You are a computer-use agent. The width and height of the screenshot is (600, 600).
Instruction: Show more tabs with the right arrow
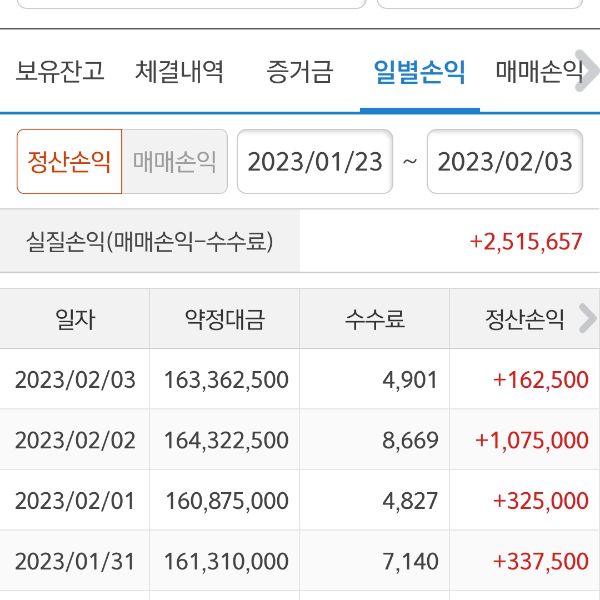587,72
